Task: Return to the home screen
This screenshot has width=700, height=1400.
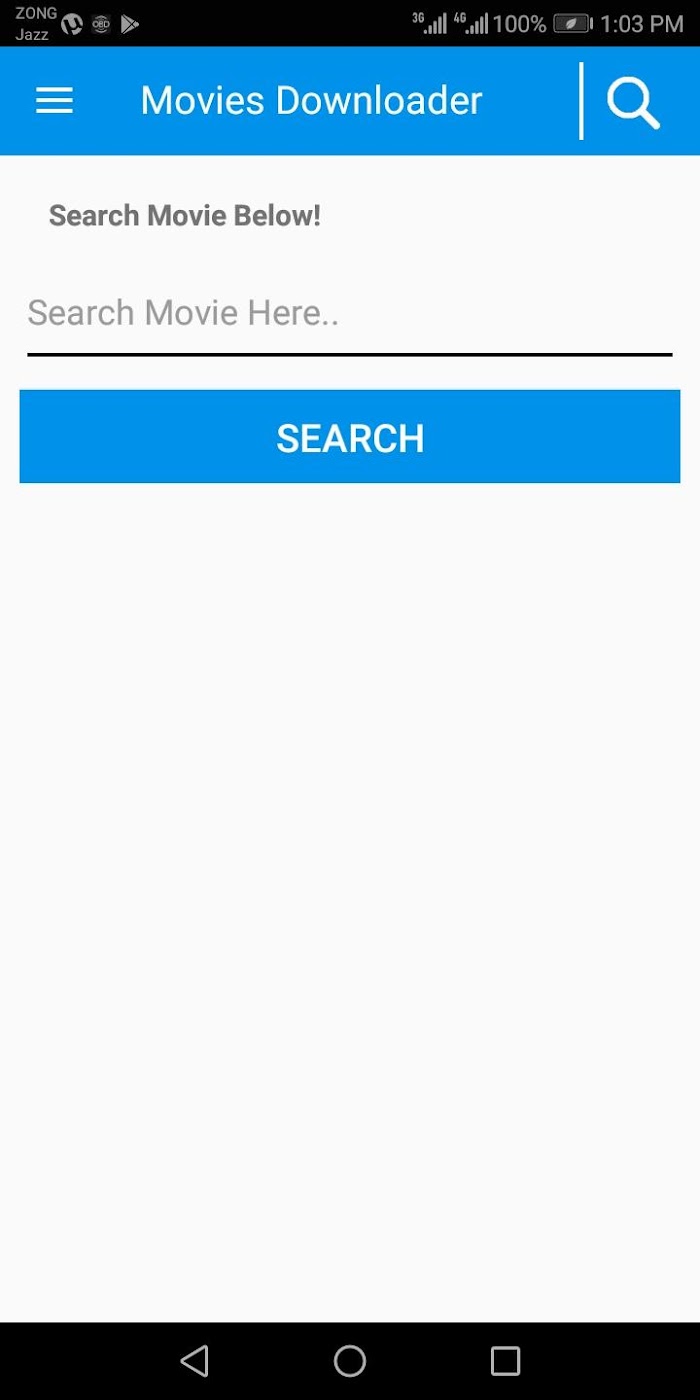Action: 350,1361
